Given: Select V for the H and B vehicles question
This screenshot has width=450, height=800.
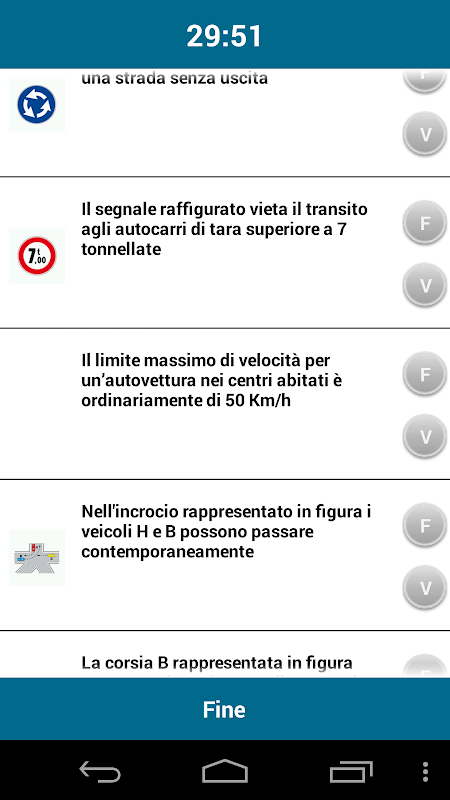Looking at the screenshot, I should [x=425, y=588].
